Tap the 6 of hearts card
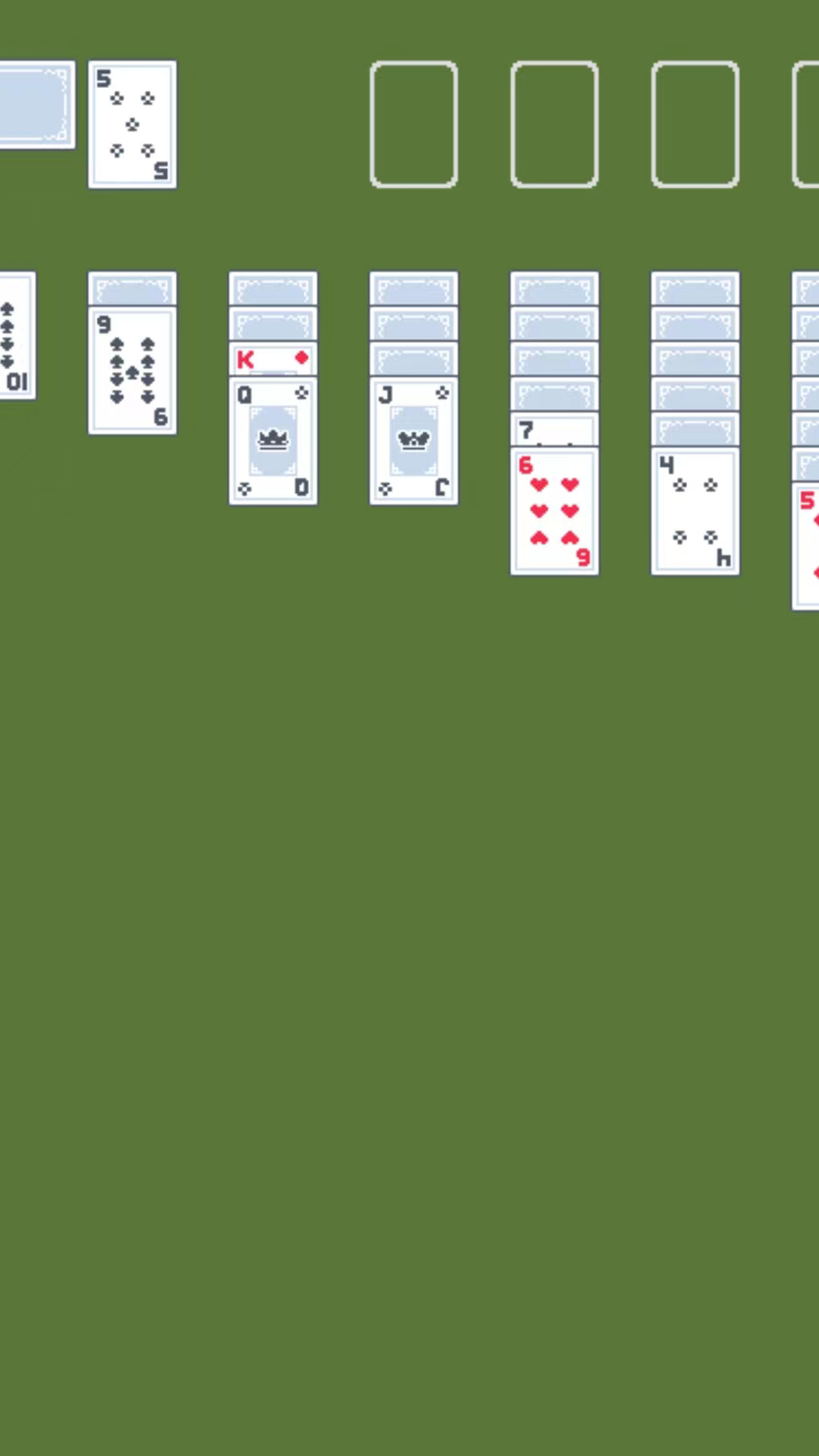The image size is (819, 1456). click(x=554, y=511)
